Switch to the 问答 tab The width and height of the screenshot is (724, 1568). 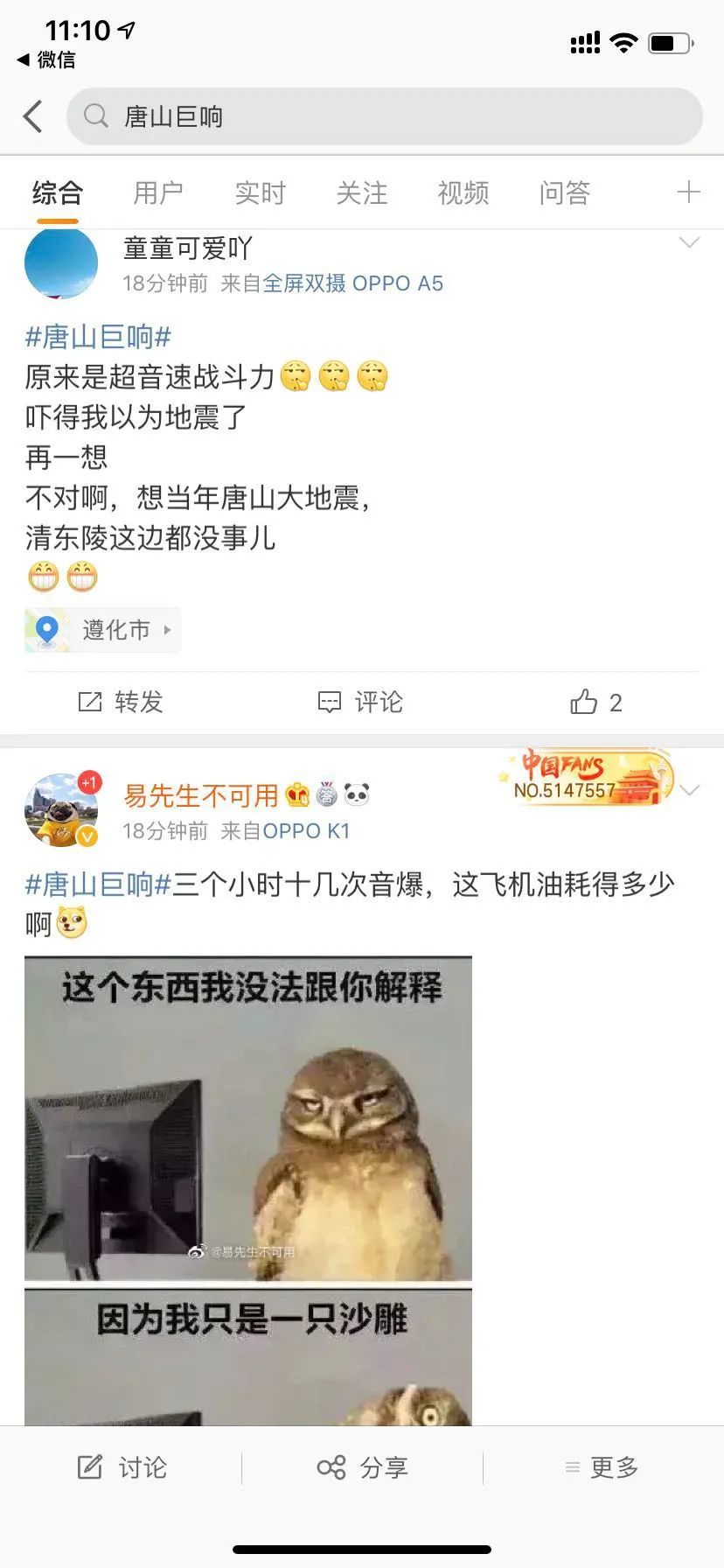pyautogui.click(x=564, y=192)
